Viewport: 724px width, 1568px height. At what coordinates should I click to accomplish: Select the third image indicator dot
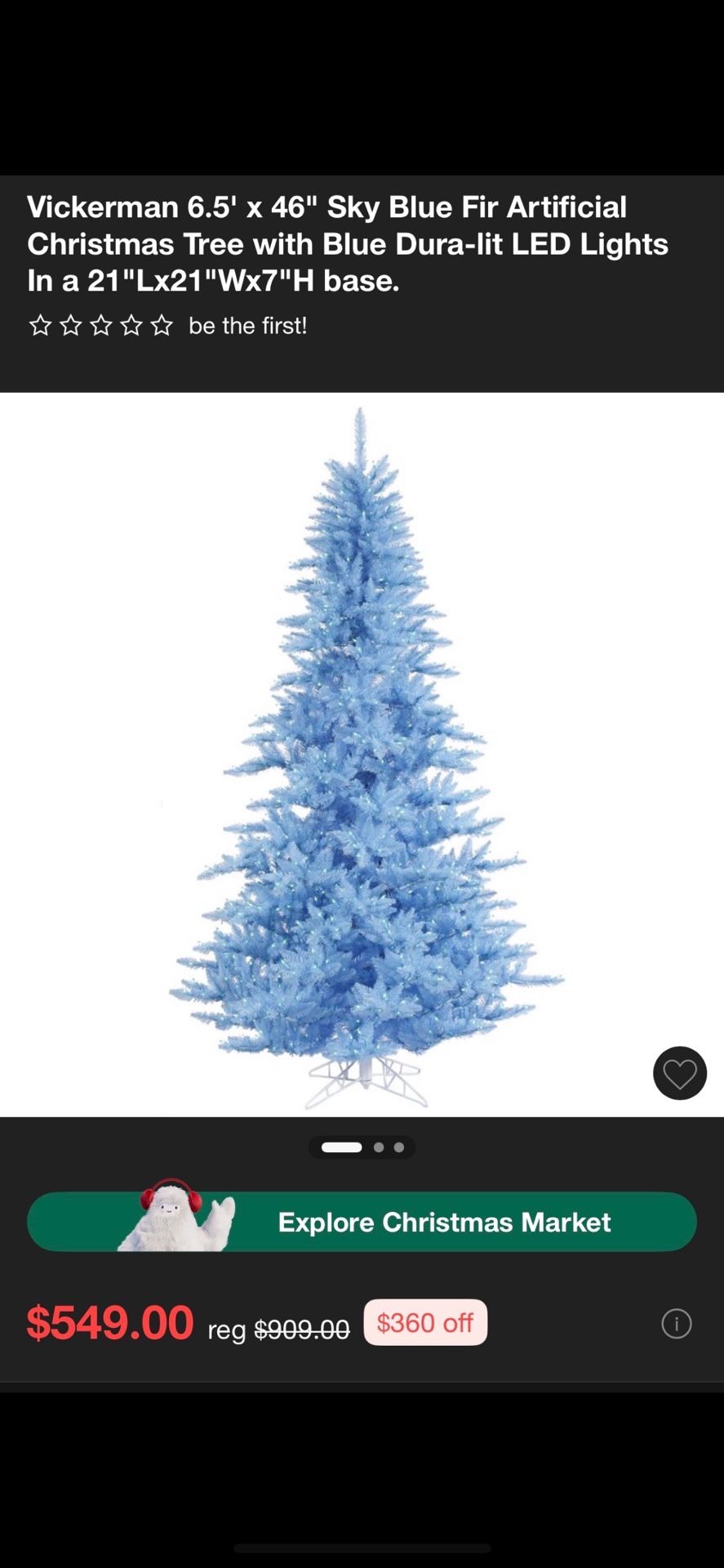[398, 1147]
